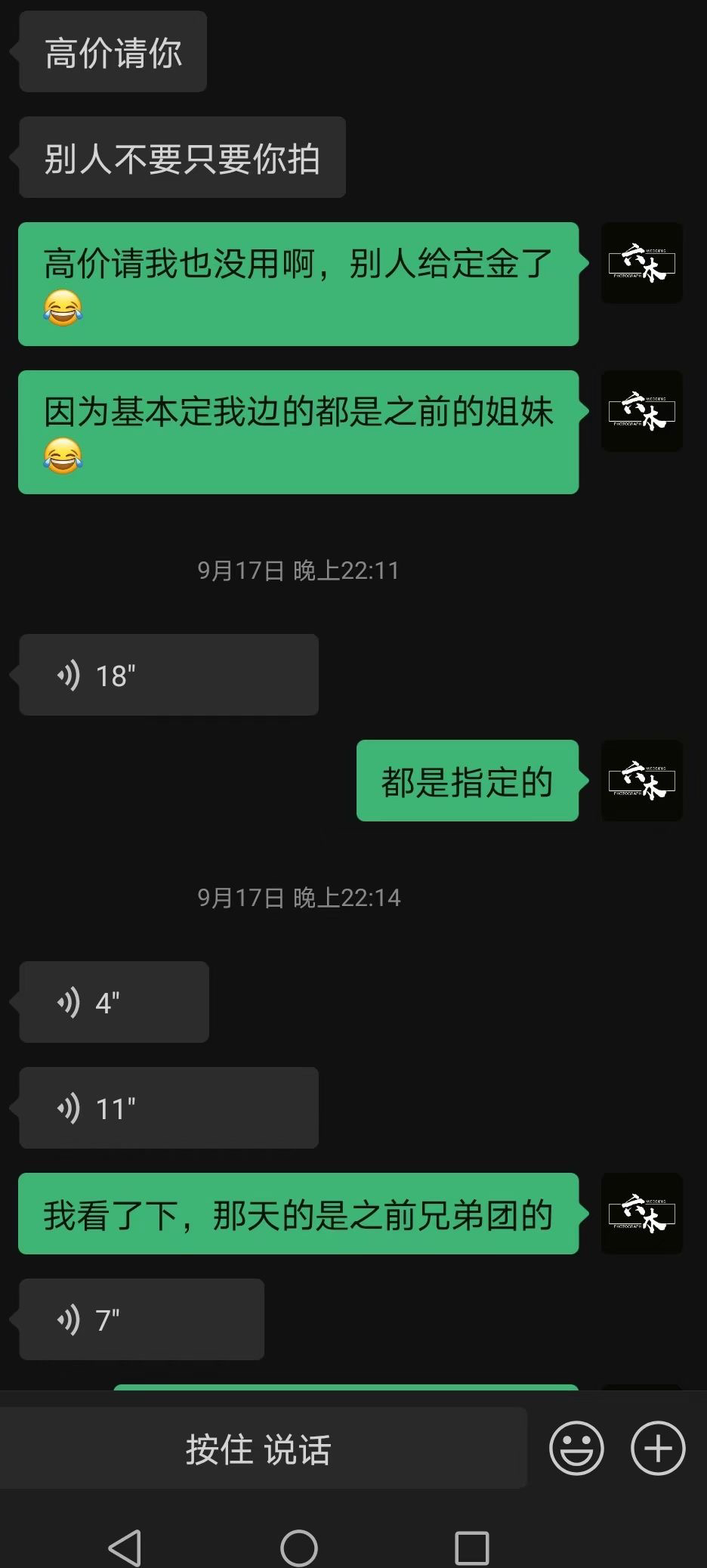
Task: Play the 18-second voice message
Action: pyautogui.click(x=168, y=675)
